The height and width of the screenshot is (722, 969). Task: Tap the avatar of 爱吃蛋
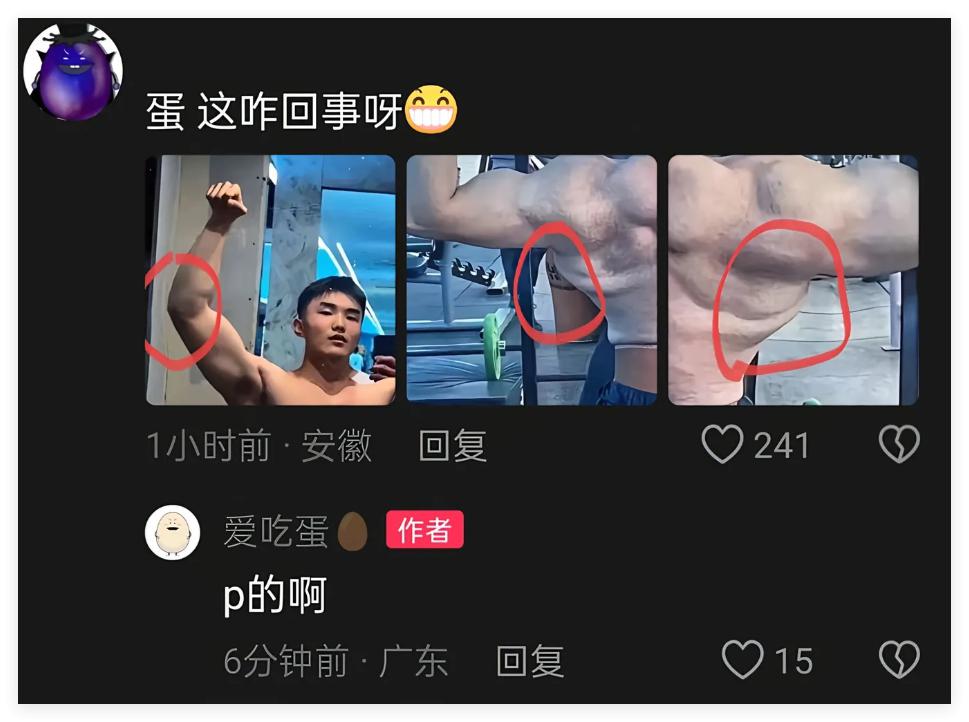tap(172, 532)
